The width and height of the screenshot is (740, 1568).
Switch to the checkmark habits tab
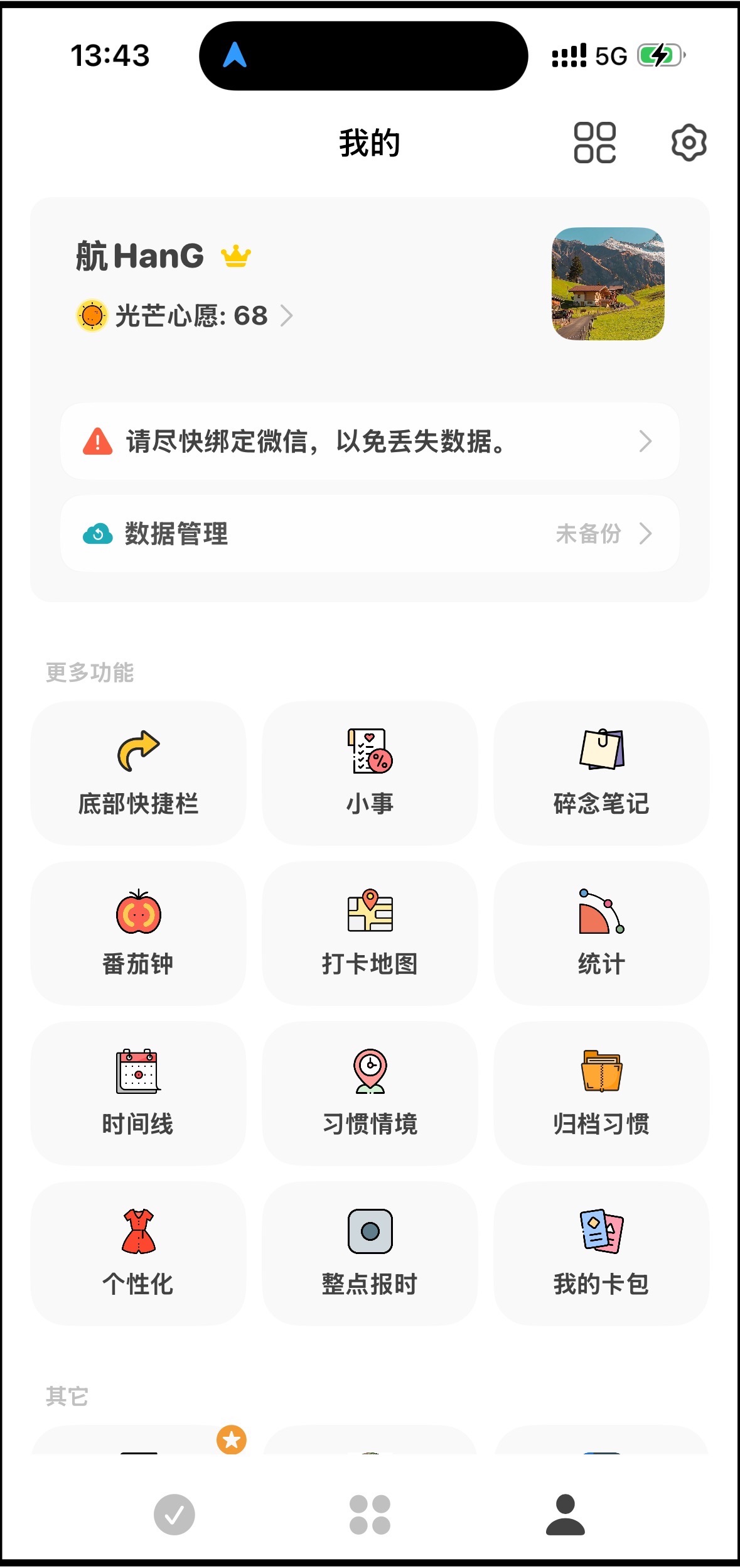pyautogui.click(x=174, y=1514)
